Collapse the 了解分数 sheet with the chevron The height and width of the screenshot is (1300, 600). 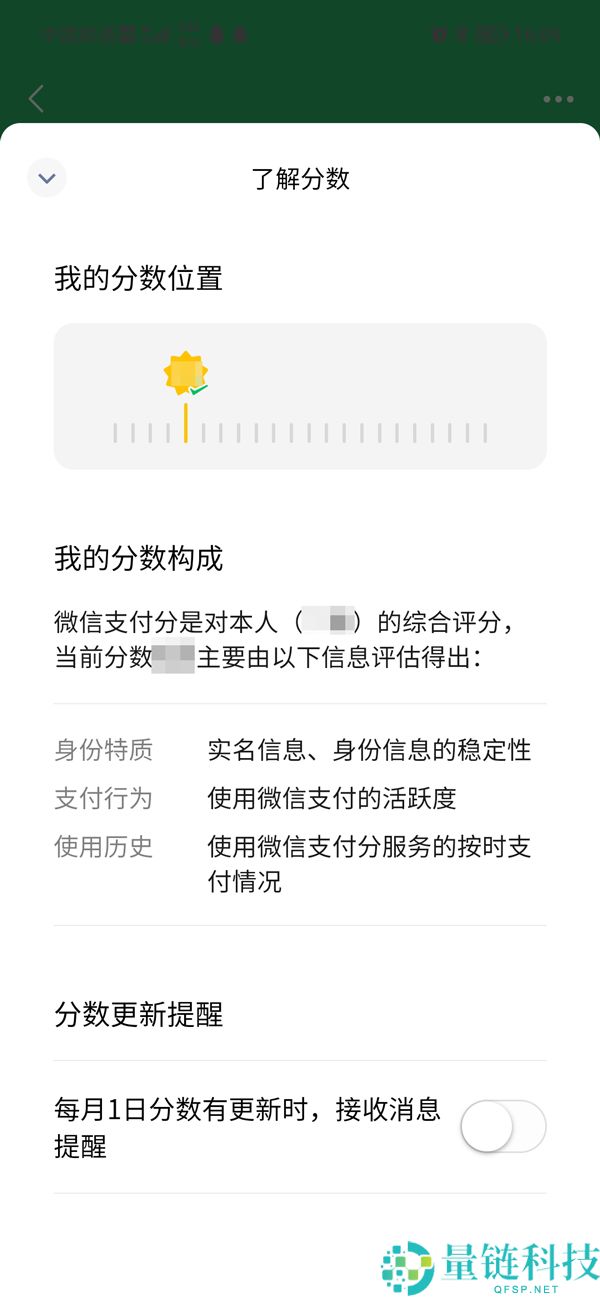point(46,179)
